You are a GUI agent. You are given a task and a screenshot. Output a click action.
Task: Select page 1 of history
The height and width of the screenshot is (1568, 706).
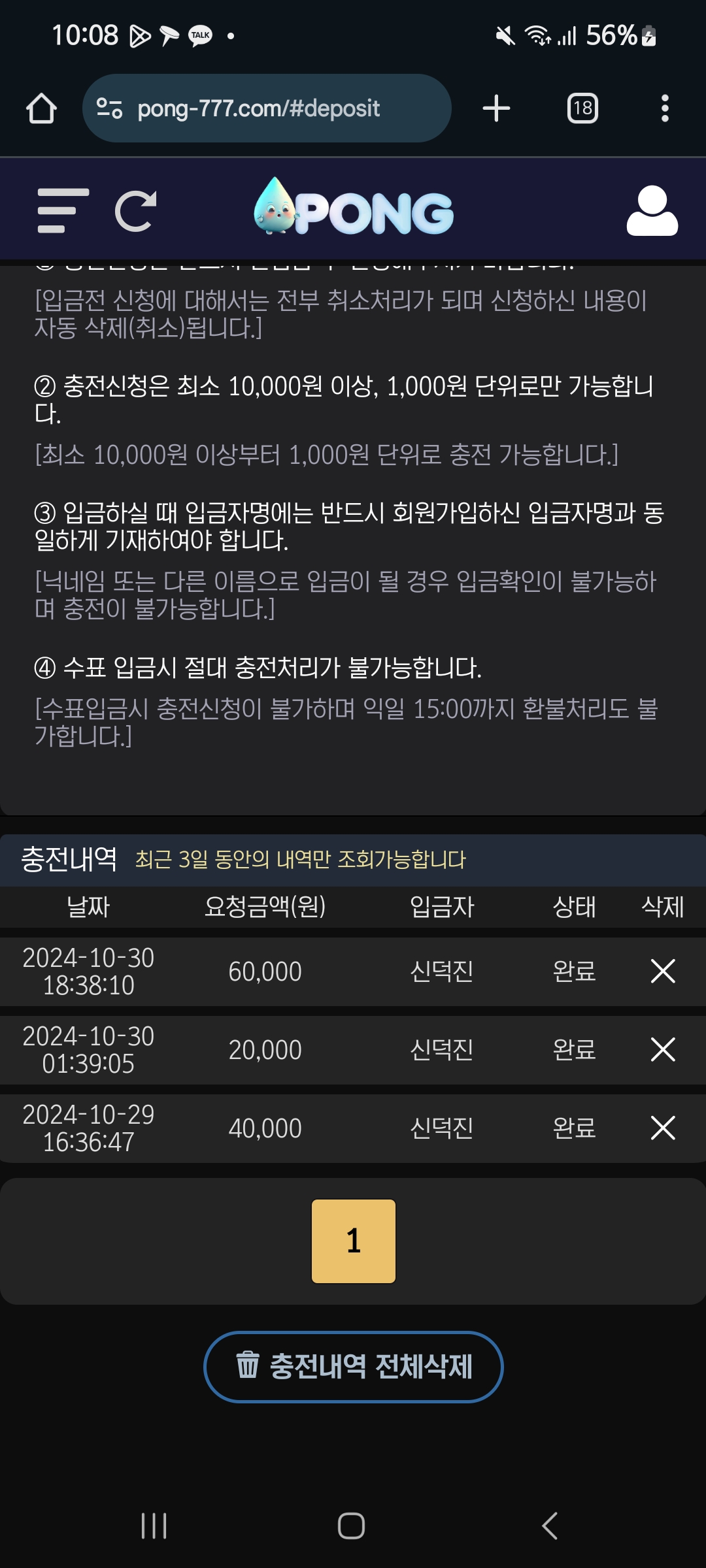354,1241
